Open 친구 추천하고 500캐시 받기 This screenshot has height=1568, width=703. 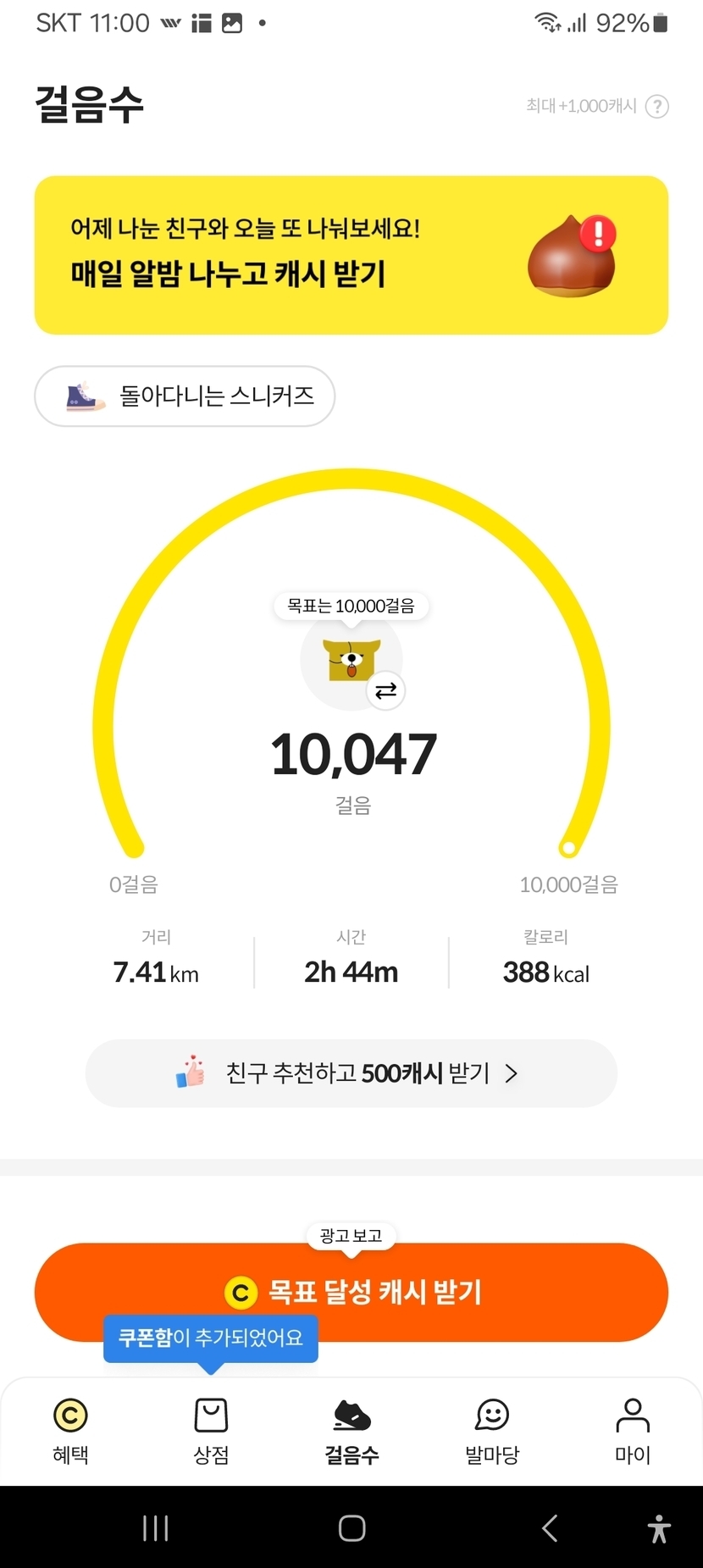pyautogui.click(x=351, y=1073)
